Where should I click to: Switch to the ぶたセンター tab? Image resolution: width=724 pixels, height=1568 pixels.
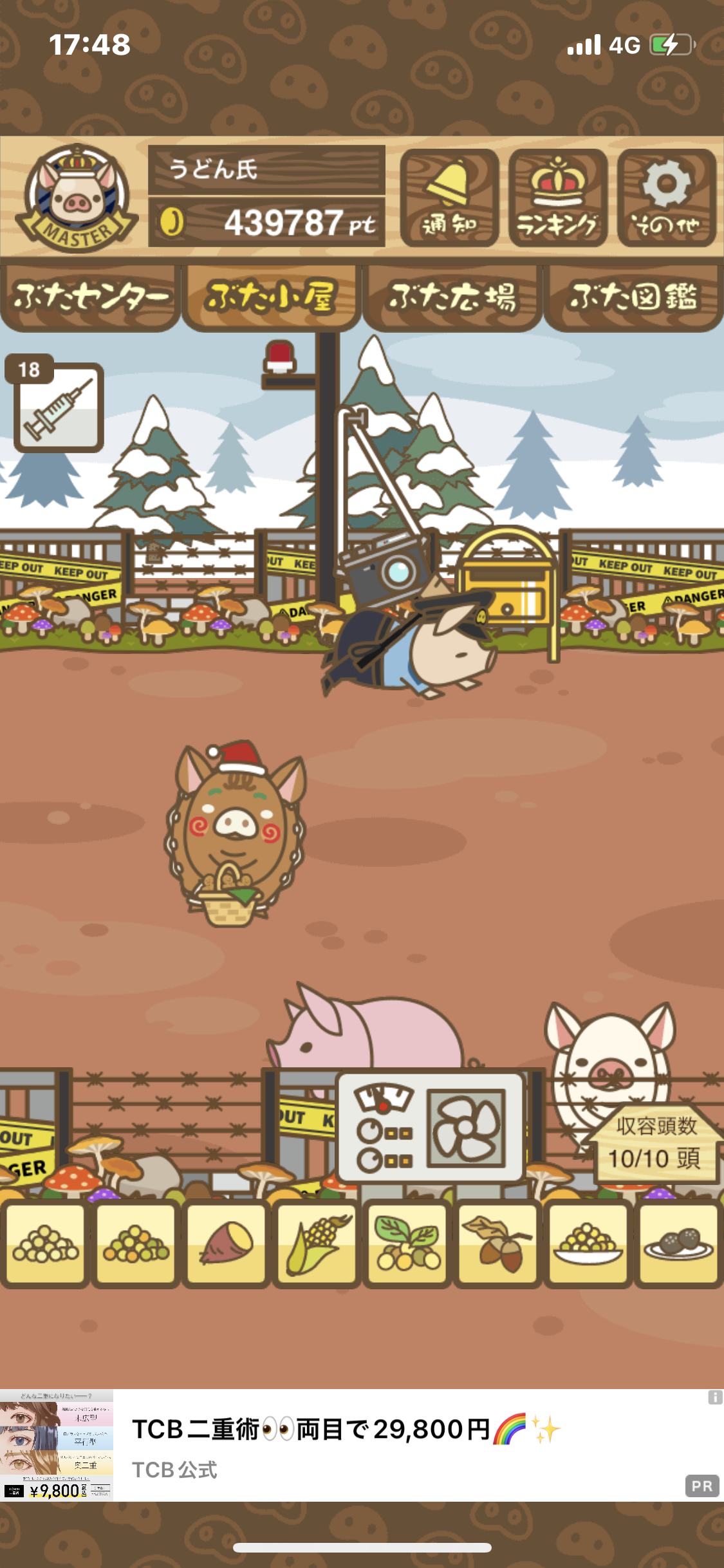point(90,297)
